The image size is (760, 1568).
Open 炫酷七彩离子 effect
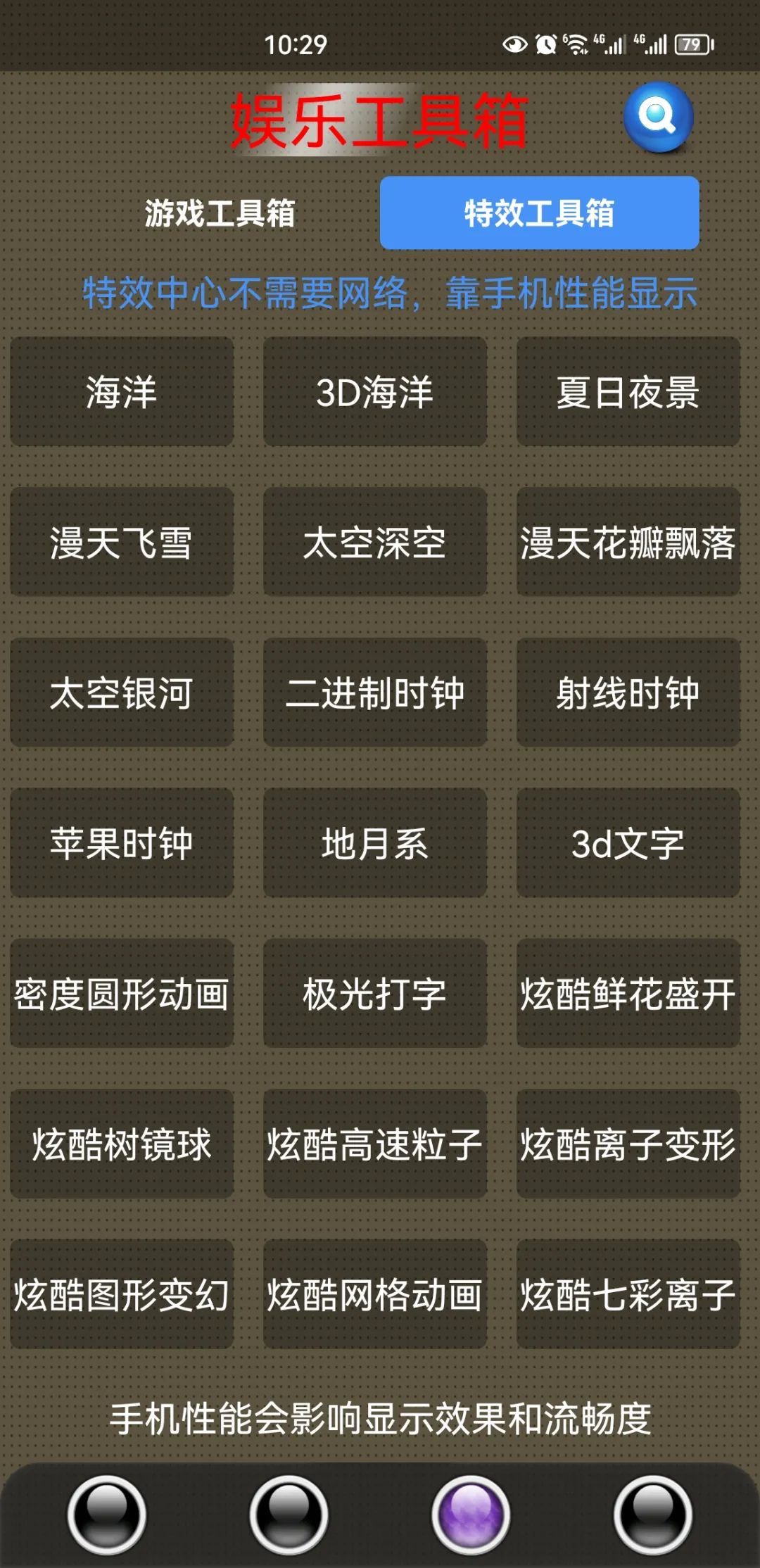coord(628,1295)
